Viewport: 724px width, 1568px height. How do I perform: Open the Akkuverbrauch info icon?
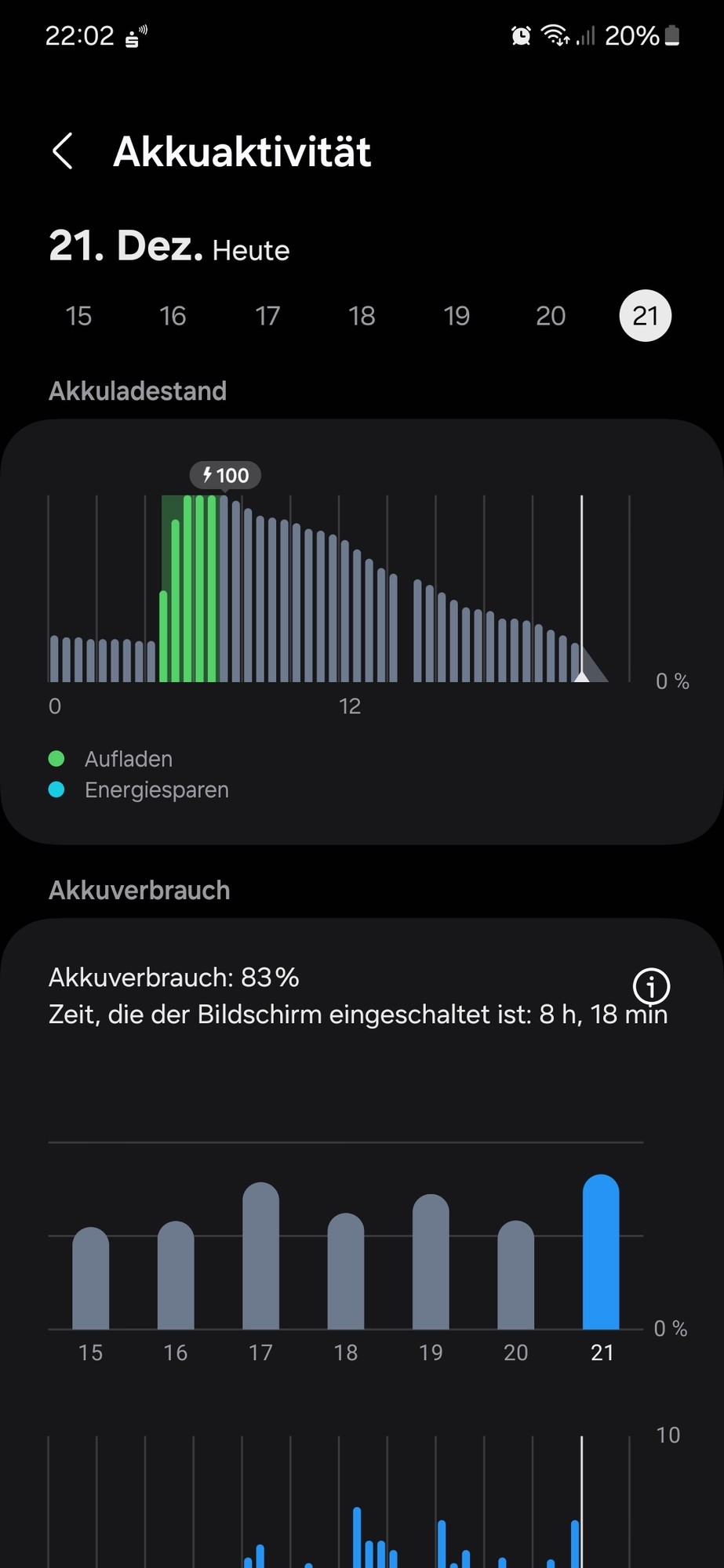point(651,986)
